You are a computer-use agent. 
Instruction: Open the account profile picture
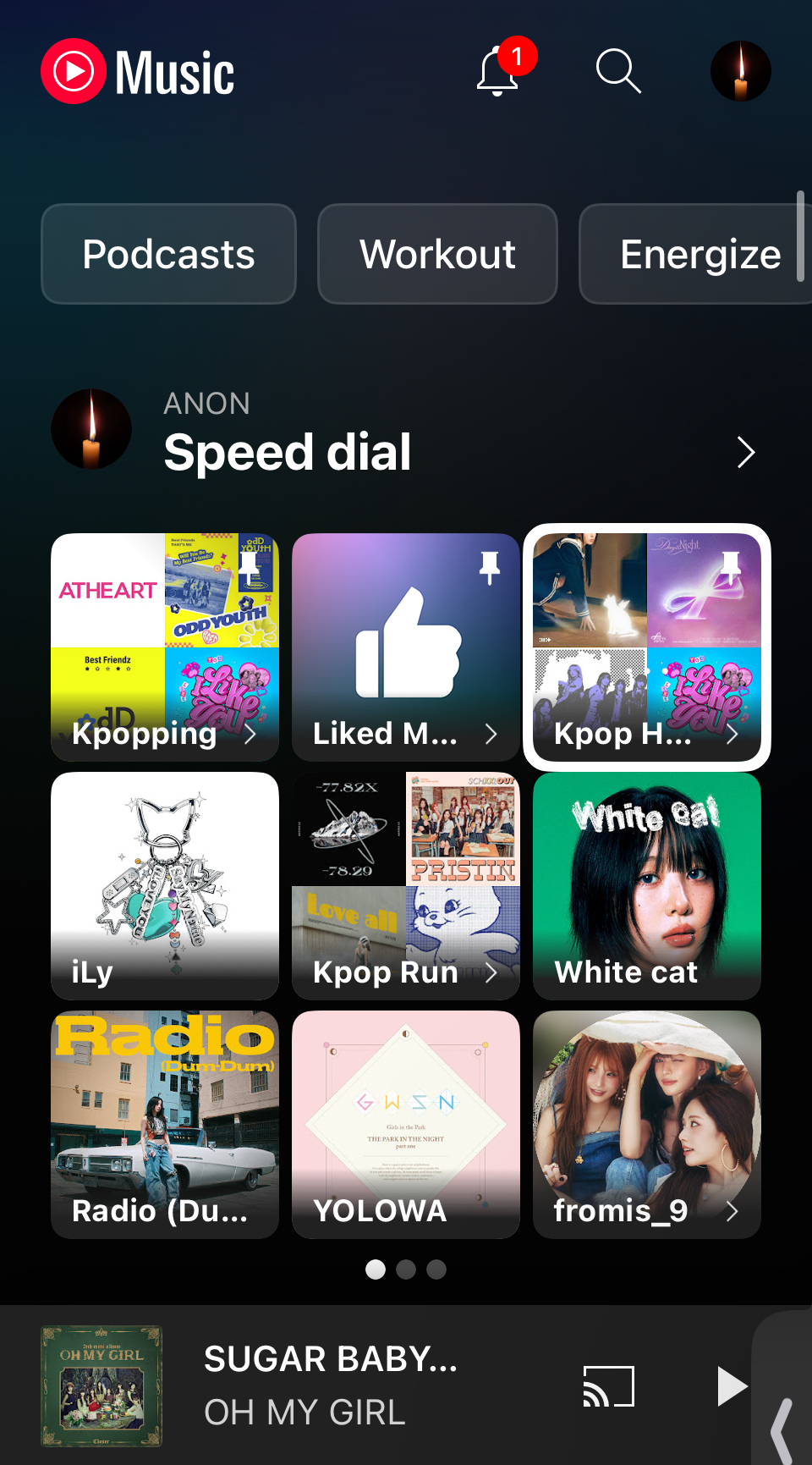(740, 71)
